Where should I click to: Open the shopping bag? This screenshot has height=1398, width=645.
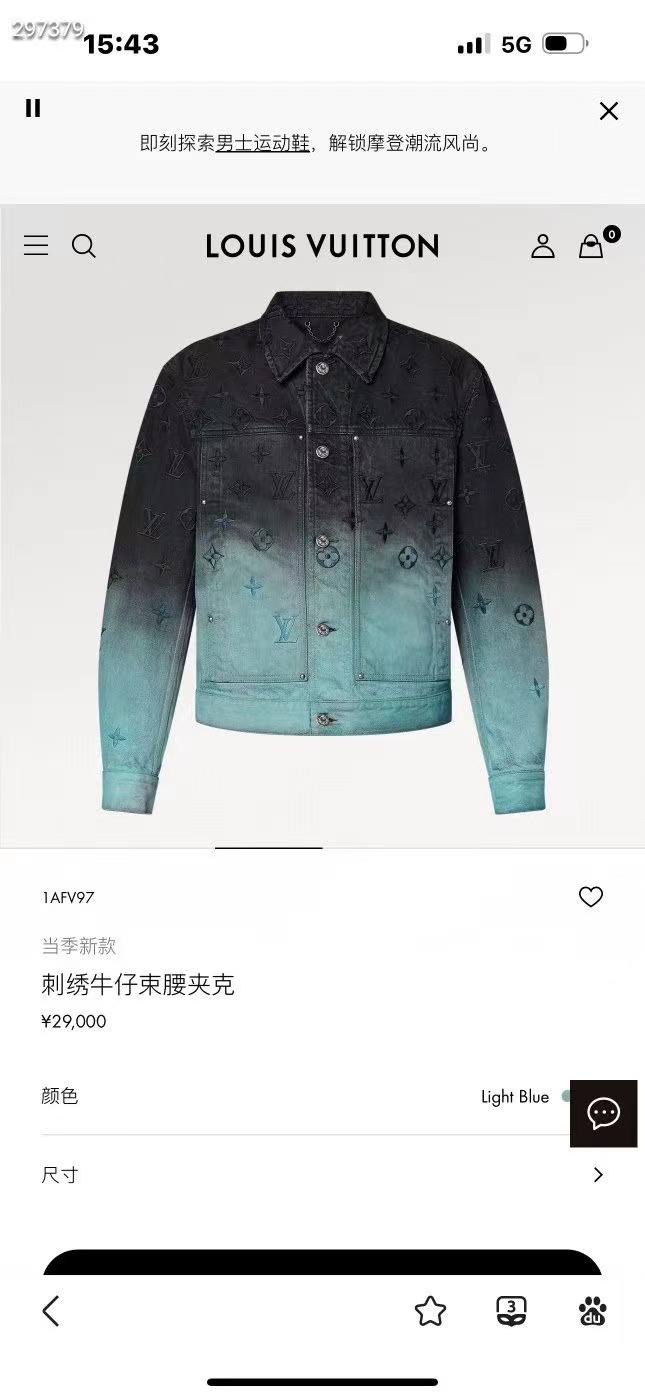(x=592, y=246)
